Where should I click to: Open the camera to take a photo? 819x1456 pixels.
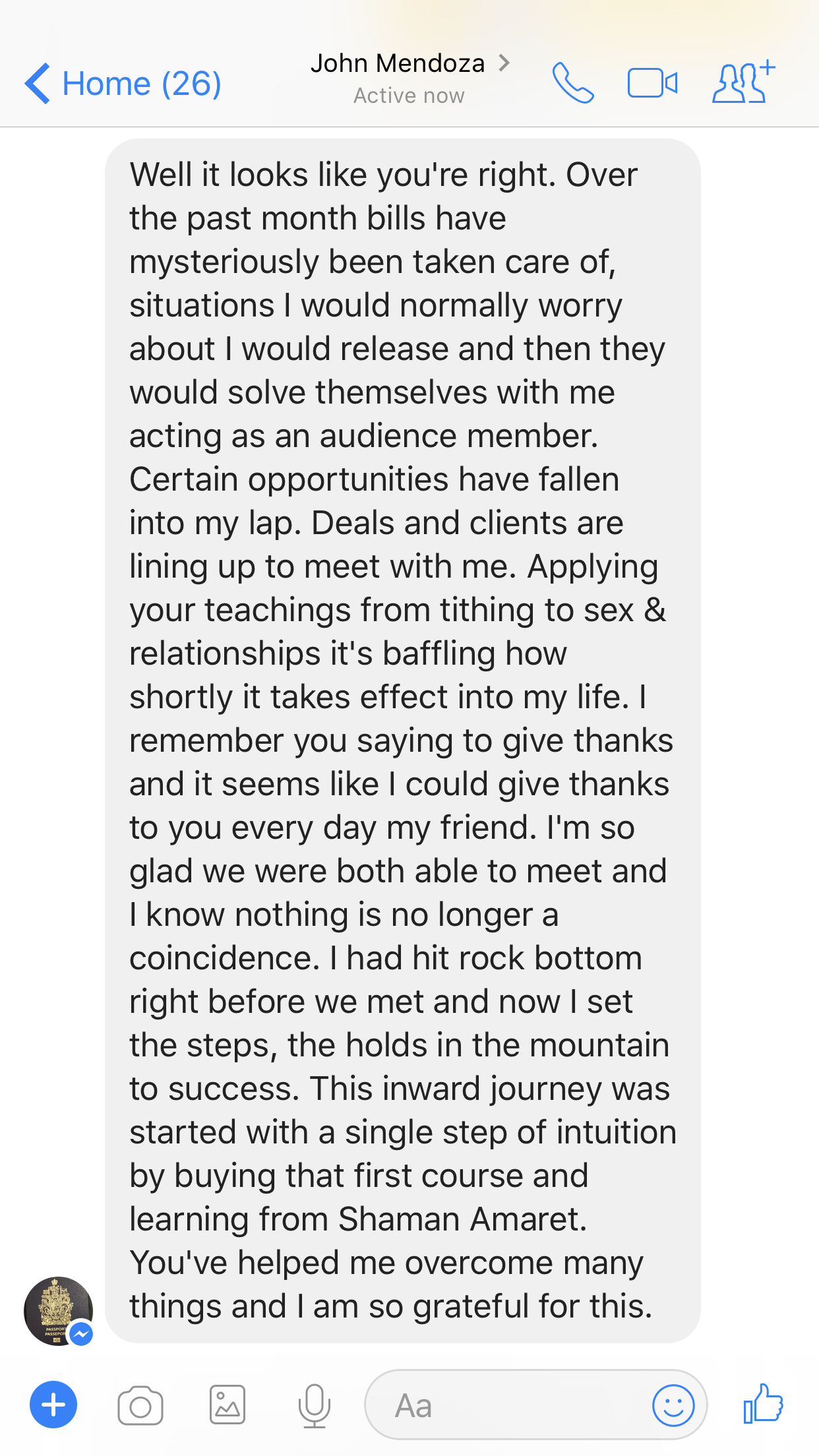(x=140, y=1405)
